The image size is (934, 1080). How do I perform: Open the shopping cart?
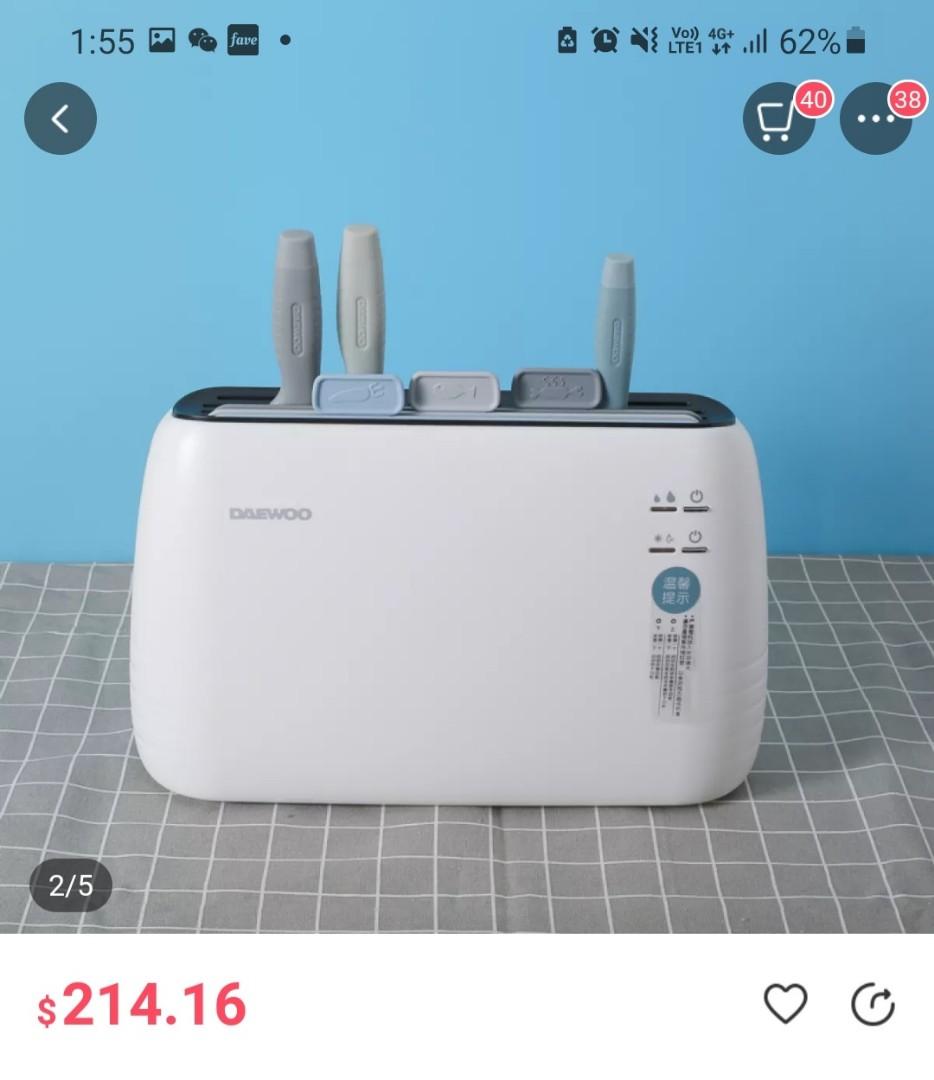click(777, 120)
